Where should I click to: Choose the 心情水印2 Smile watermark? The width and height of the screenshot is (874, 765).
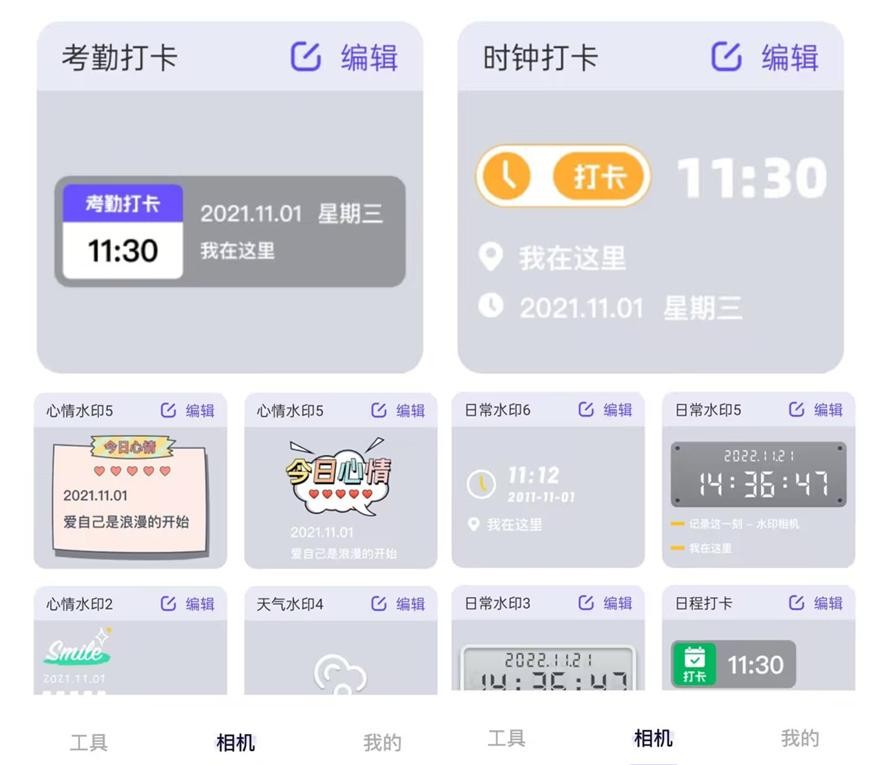(x=130, y=655)
